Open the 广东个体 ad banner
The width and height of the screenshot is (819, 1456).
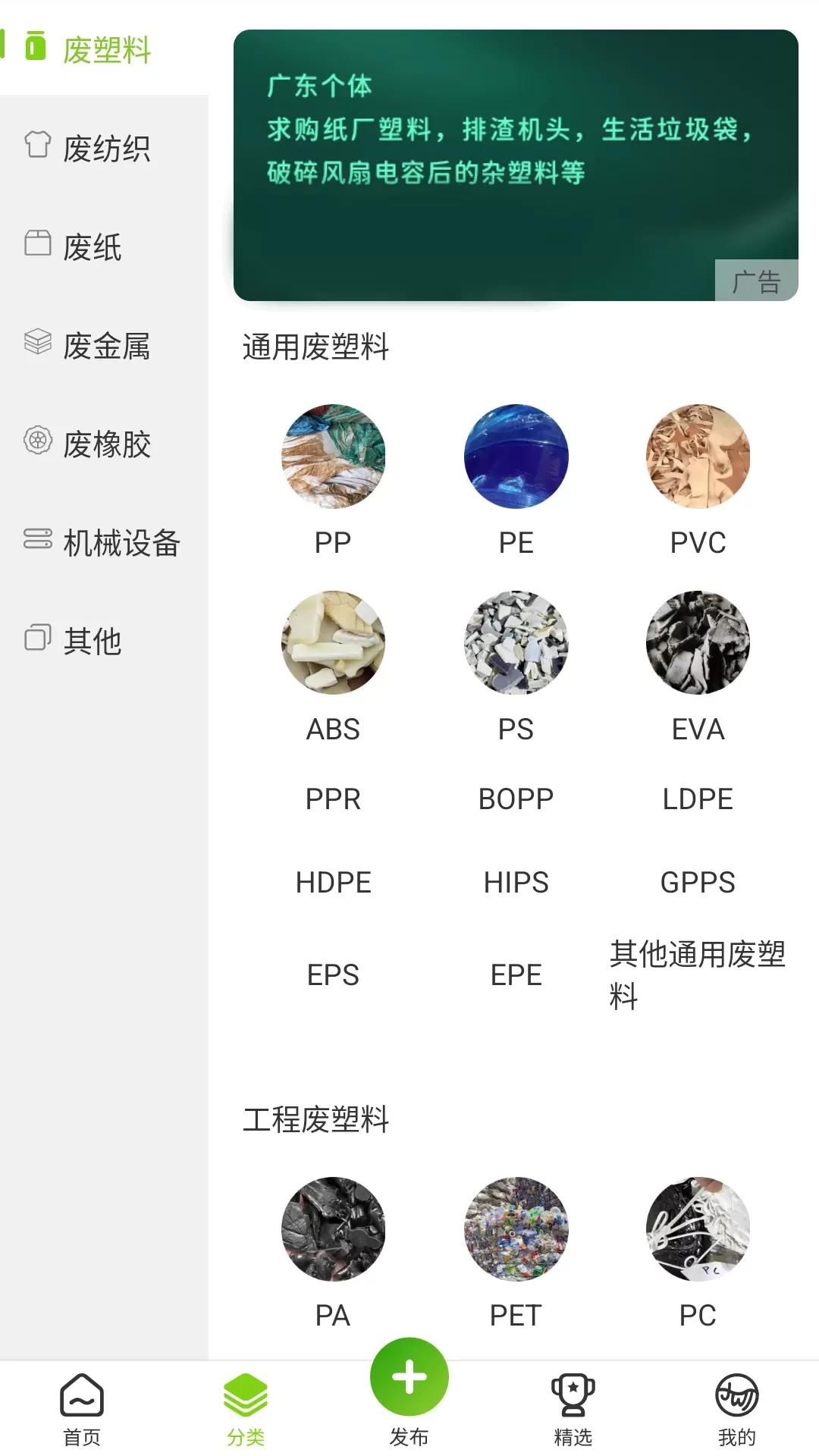click(516, 165)
